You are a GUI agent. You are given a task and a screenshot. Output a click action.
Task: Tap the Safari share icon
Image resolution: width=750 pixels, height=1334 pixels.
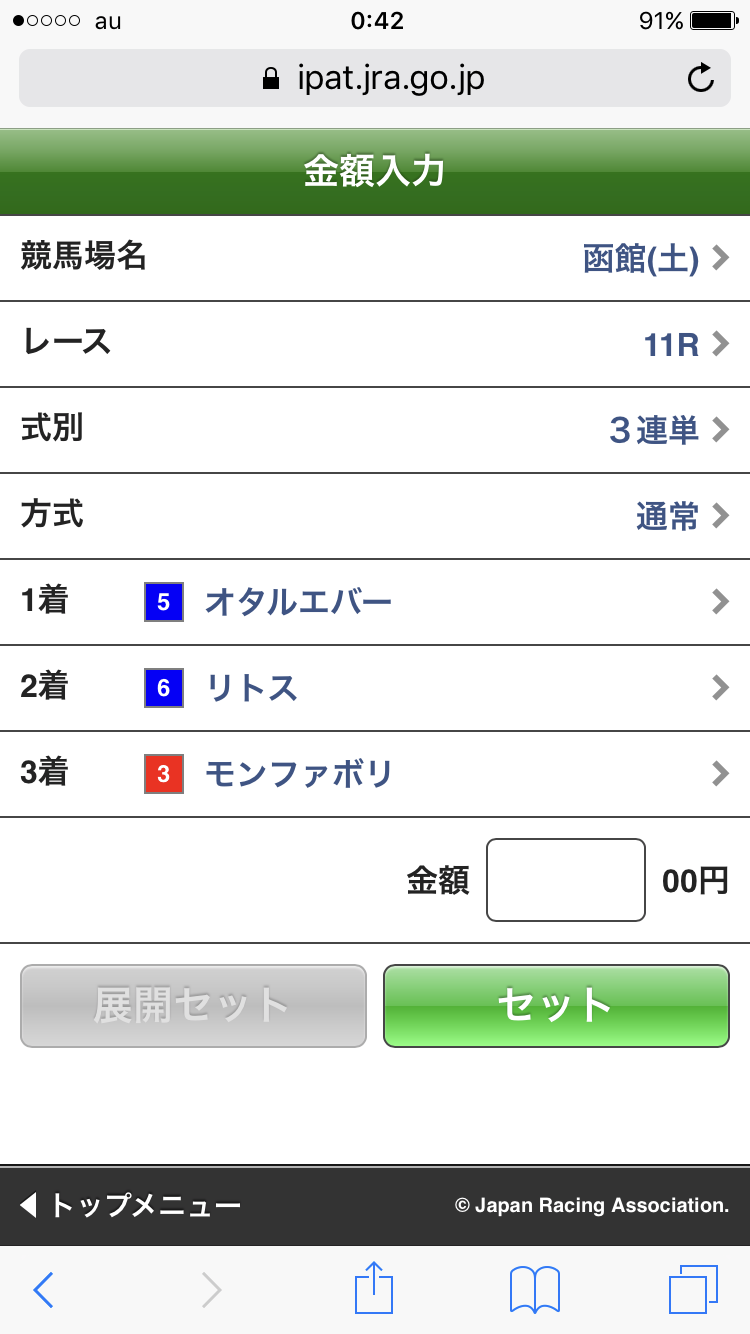coord(374,1289)
